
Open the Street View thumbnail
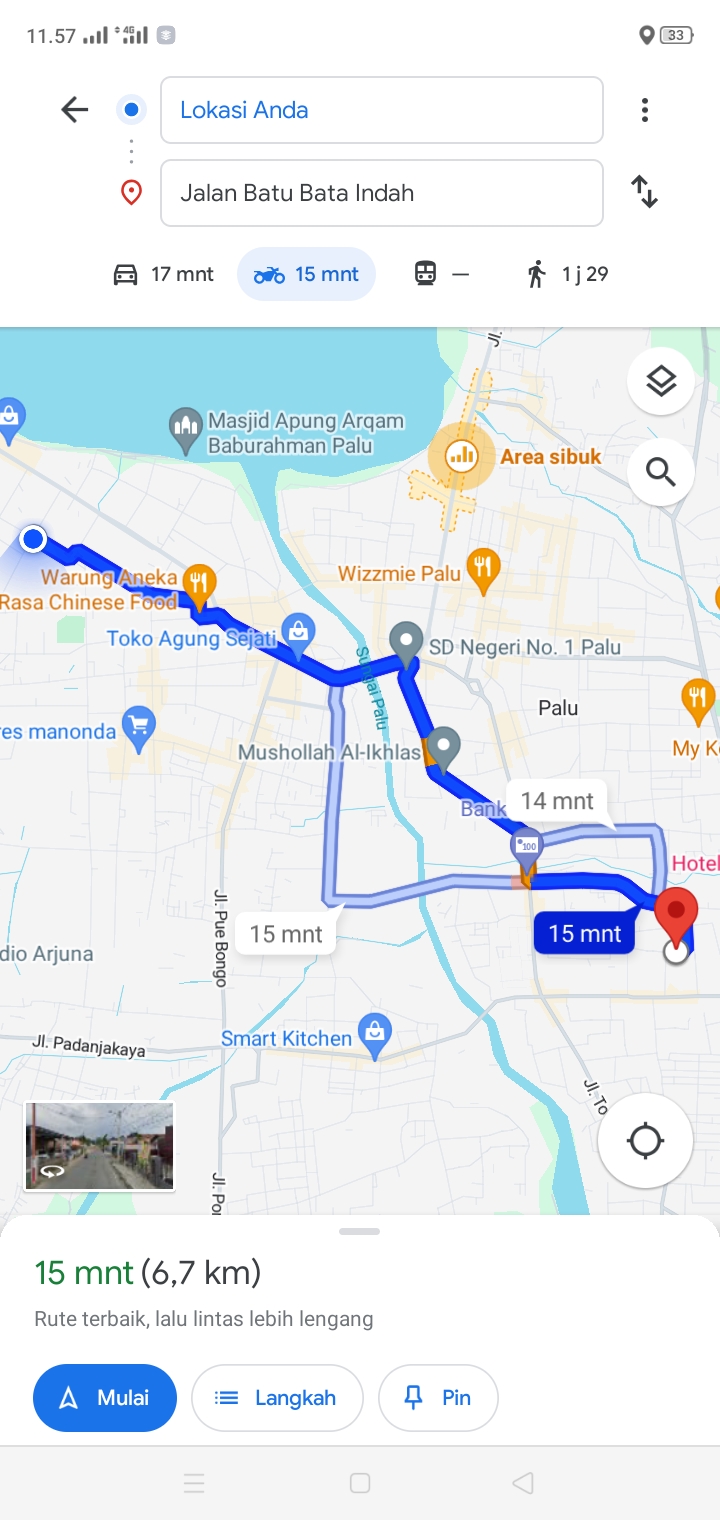tap(99, 1146)
